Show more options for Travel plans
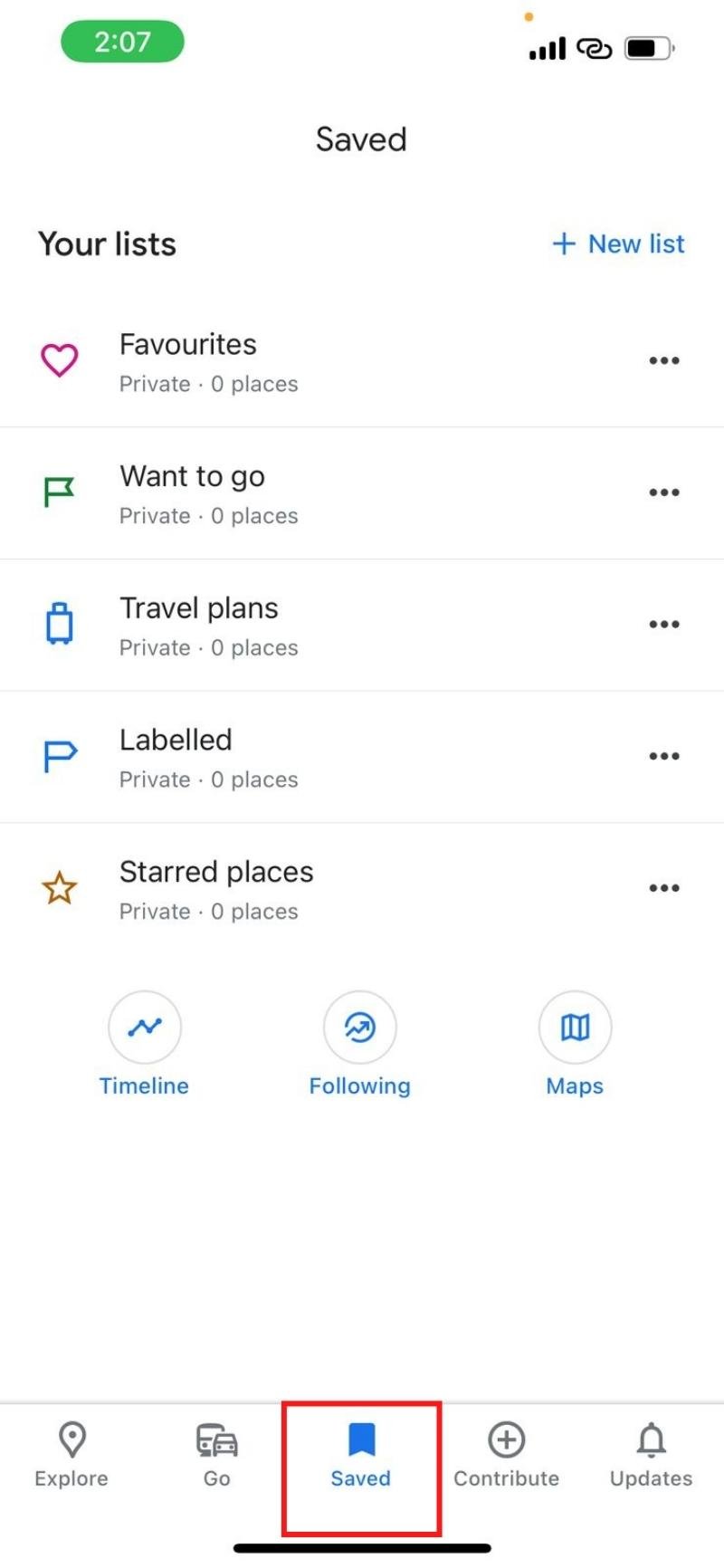 [663, 625]
